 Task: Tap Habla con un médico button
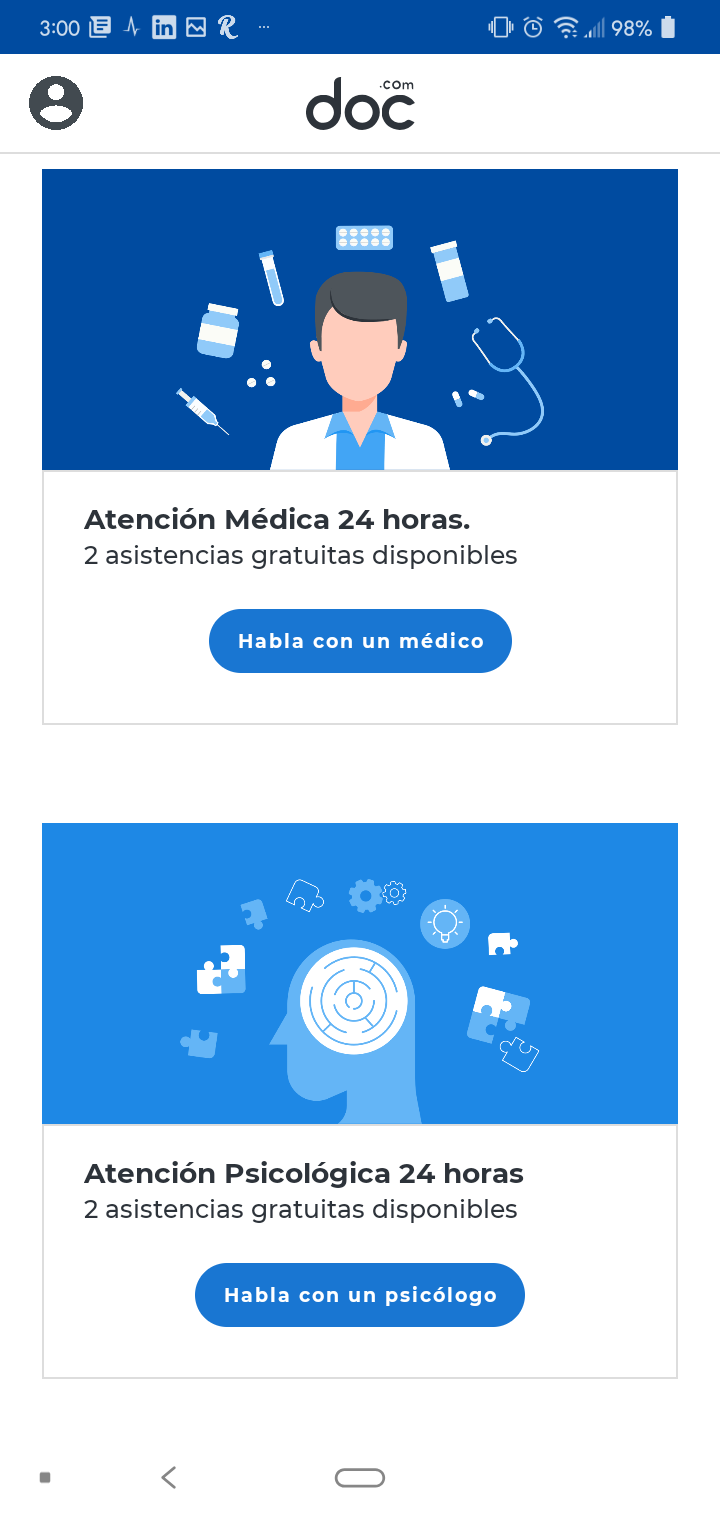360,641
